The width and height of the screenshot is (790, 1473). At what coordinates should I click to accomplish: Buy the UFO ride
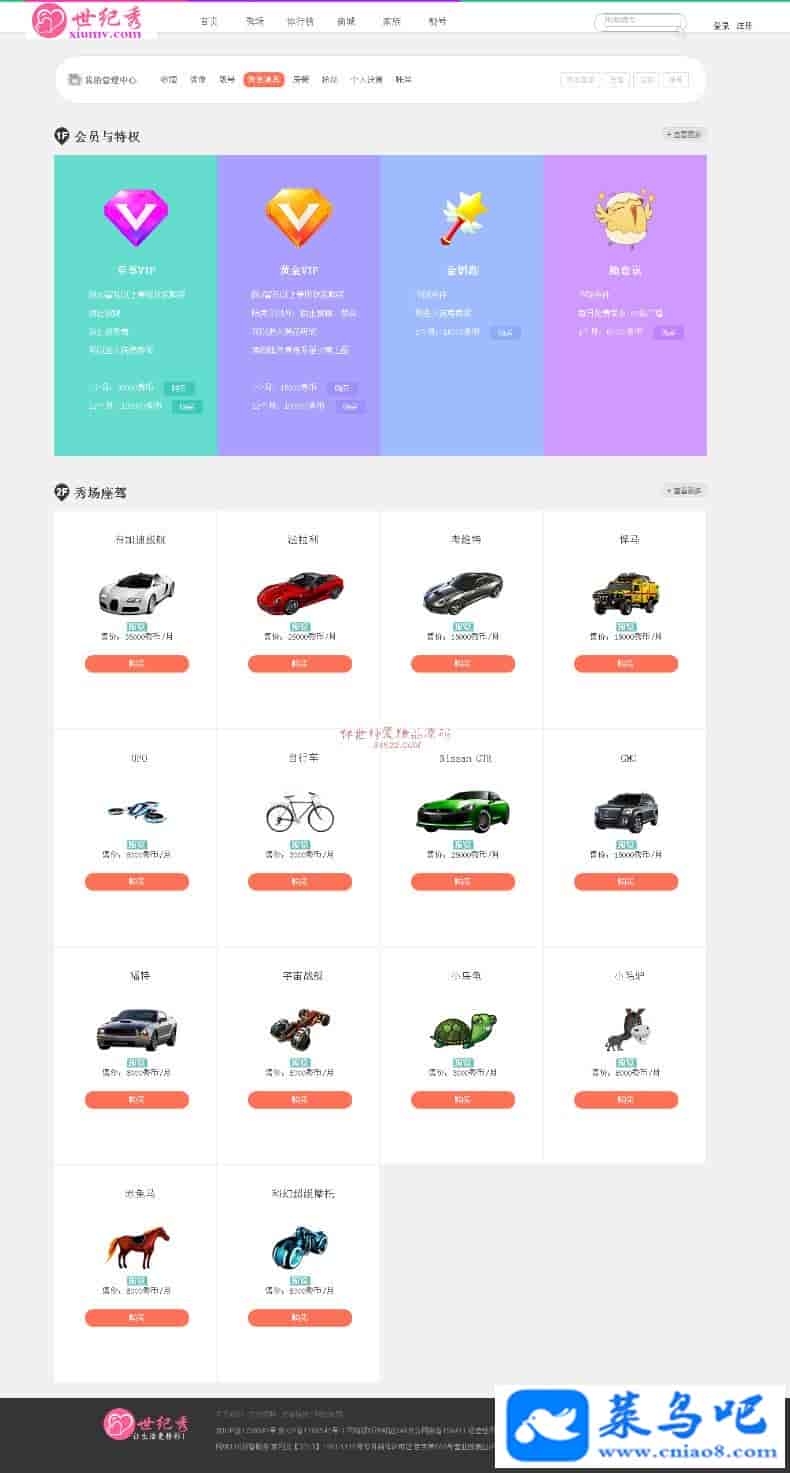[x=137, y=882]
